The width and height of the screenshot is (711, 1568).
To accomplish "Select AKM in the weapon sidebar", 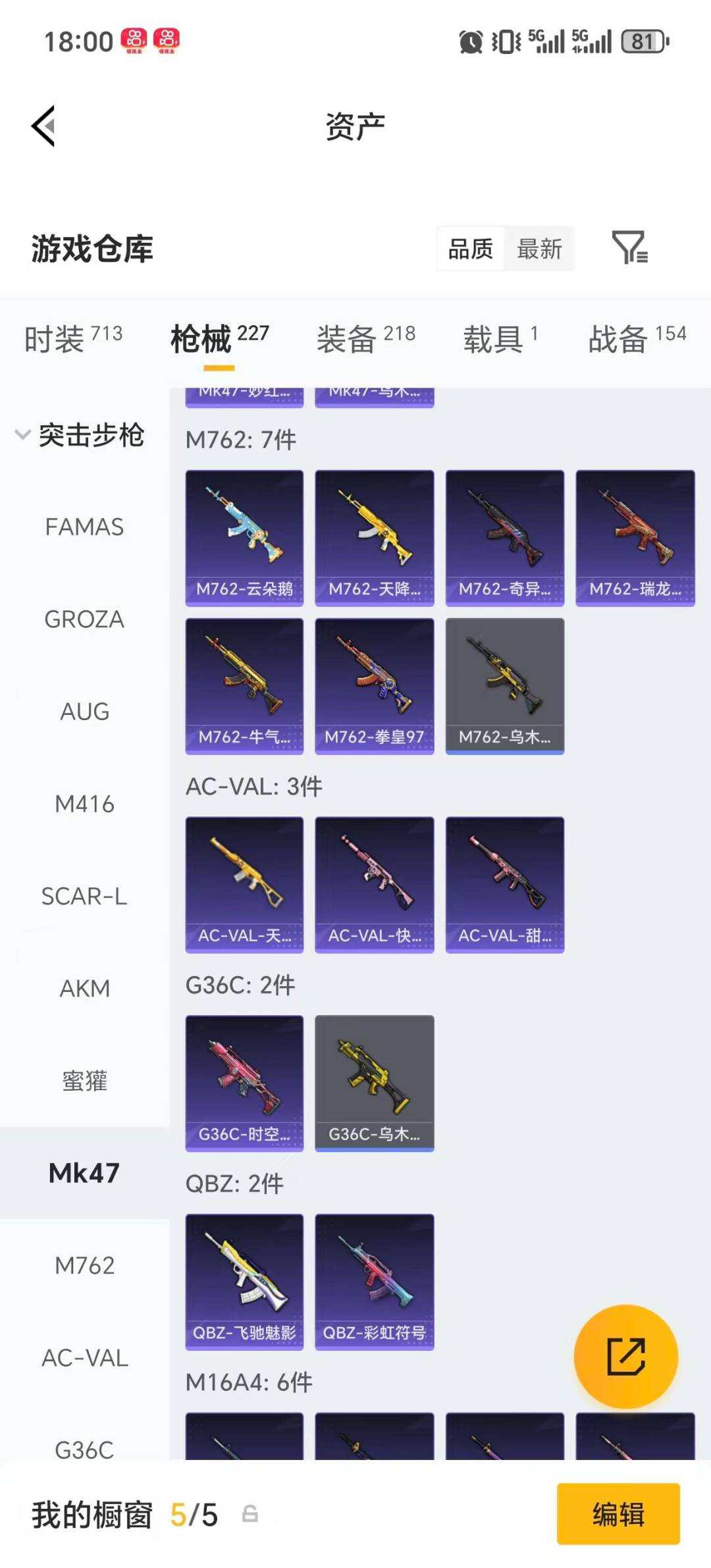I will [x=84, y=988].
